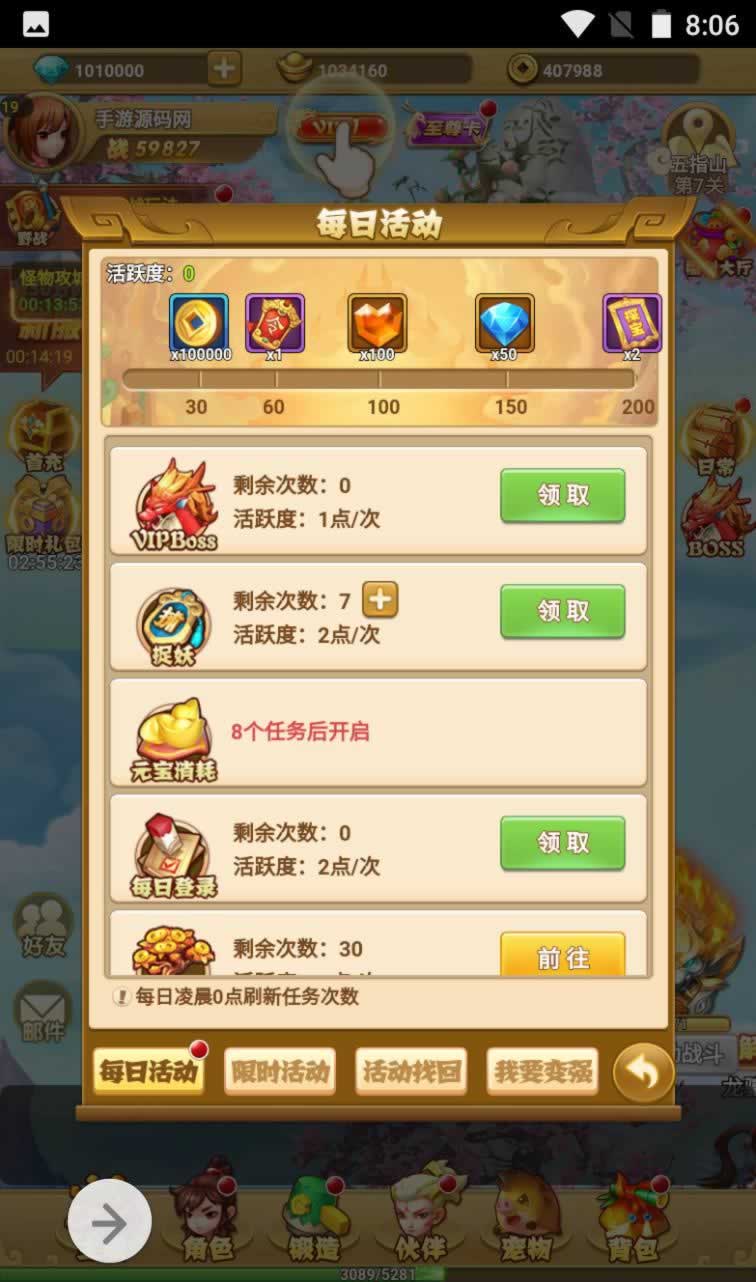Close the daily activity panel with the back arrow
The image size is (756, 1282).
click(642, 1073)
